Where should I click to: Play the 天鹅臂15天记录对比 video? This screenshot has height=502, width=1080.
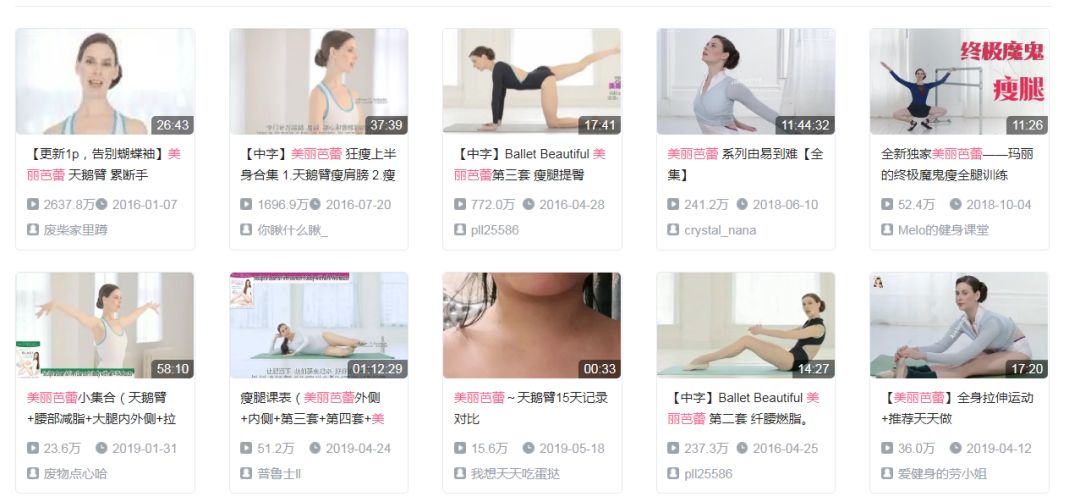click(x=531, y=326)
